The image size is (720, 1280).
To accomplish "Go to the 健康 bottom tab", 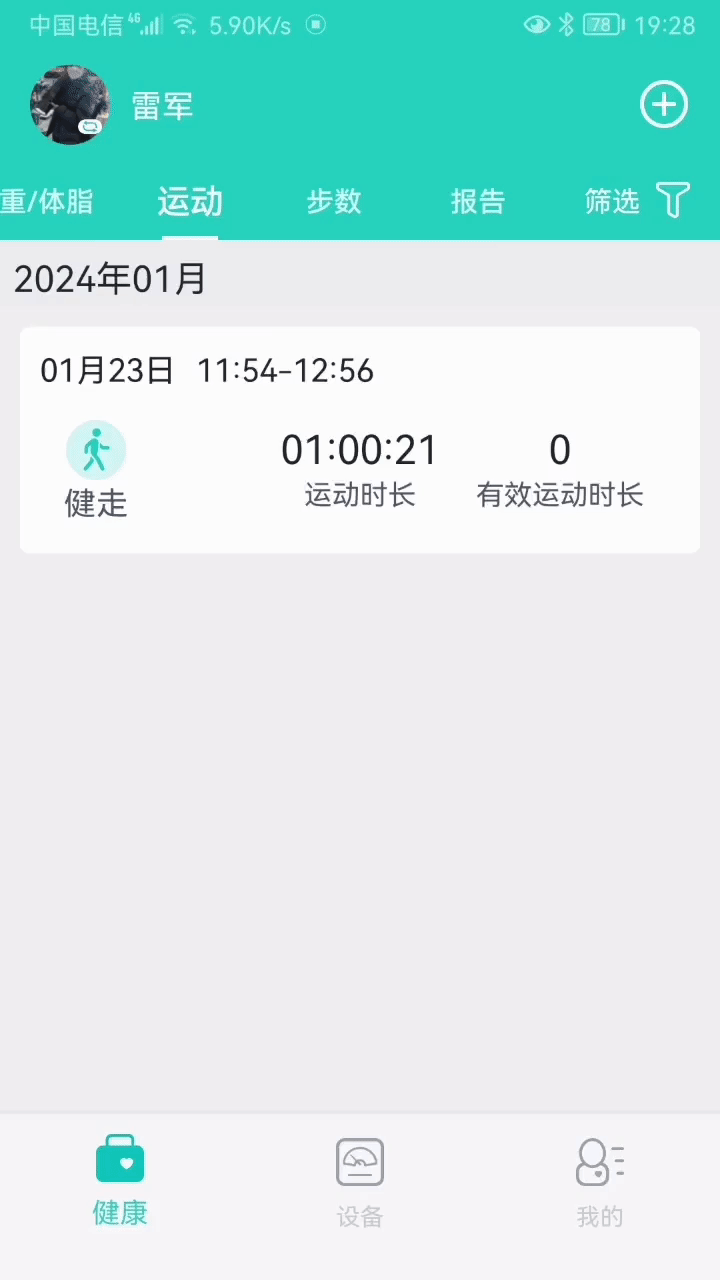I will pos(120,1181).
